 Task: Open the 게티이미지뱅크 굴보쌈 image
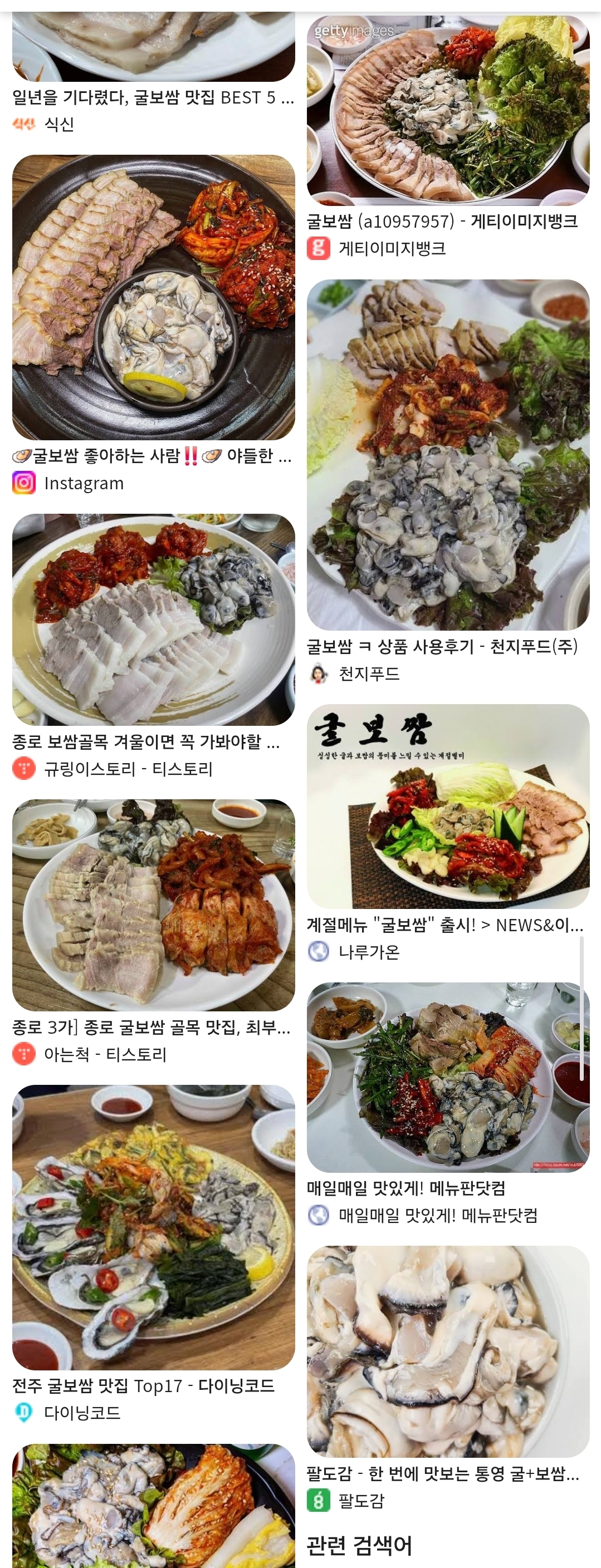(448, 110)
